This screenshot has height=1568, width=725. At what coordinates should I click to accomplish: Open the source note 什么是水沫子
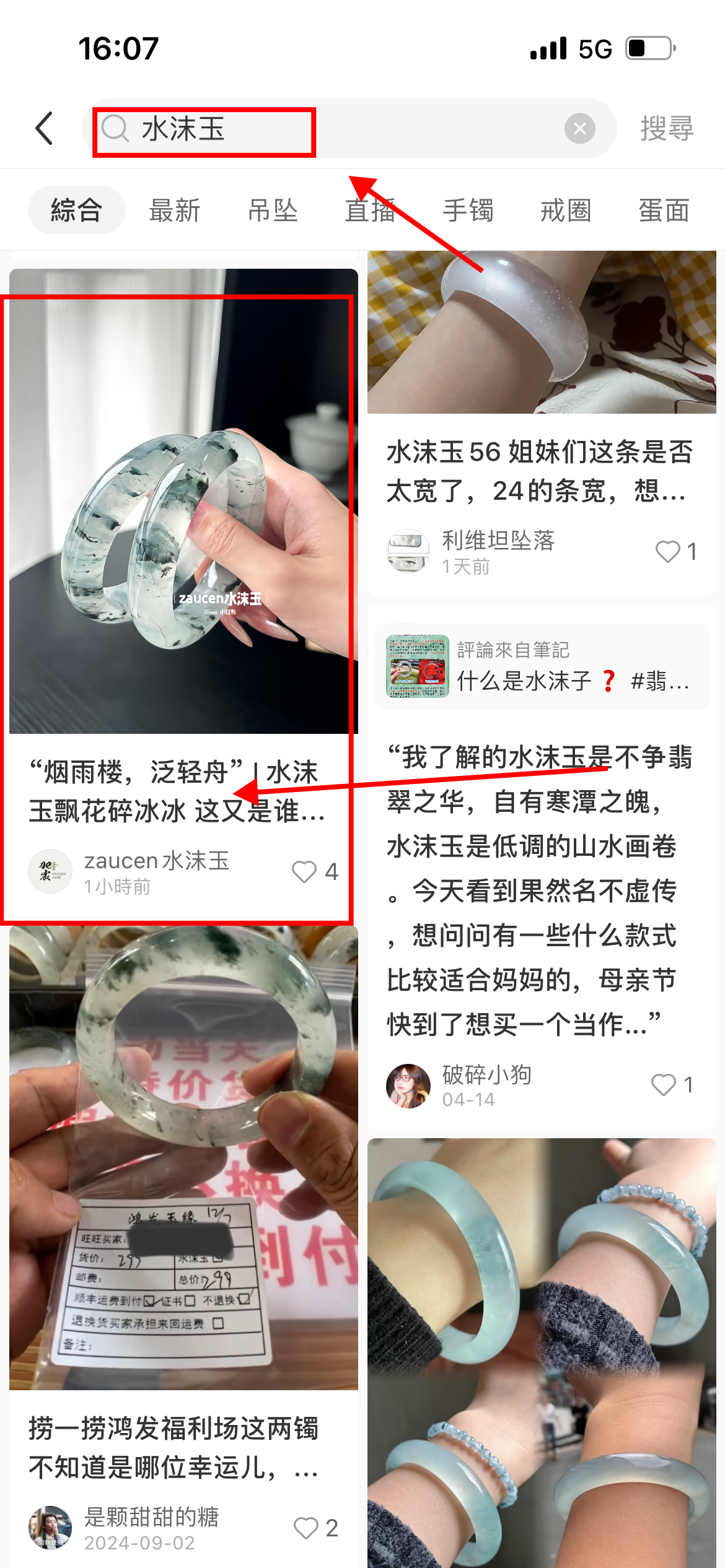click(542, 666)
